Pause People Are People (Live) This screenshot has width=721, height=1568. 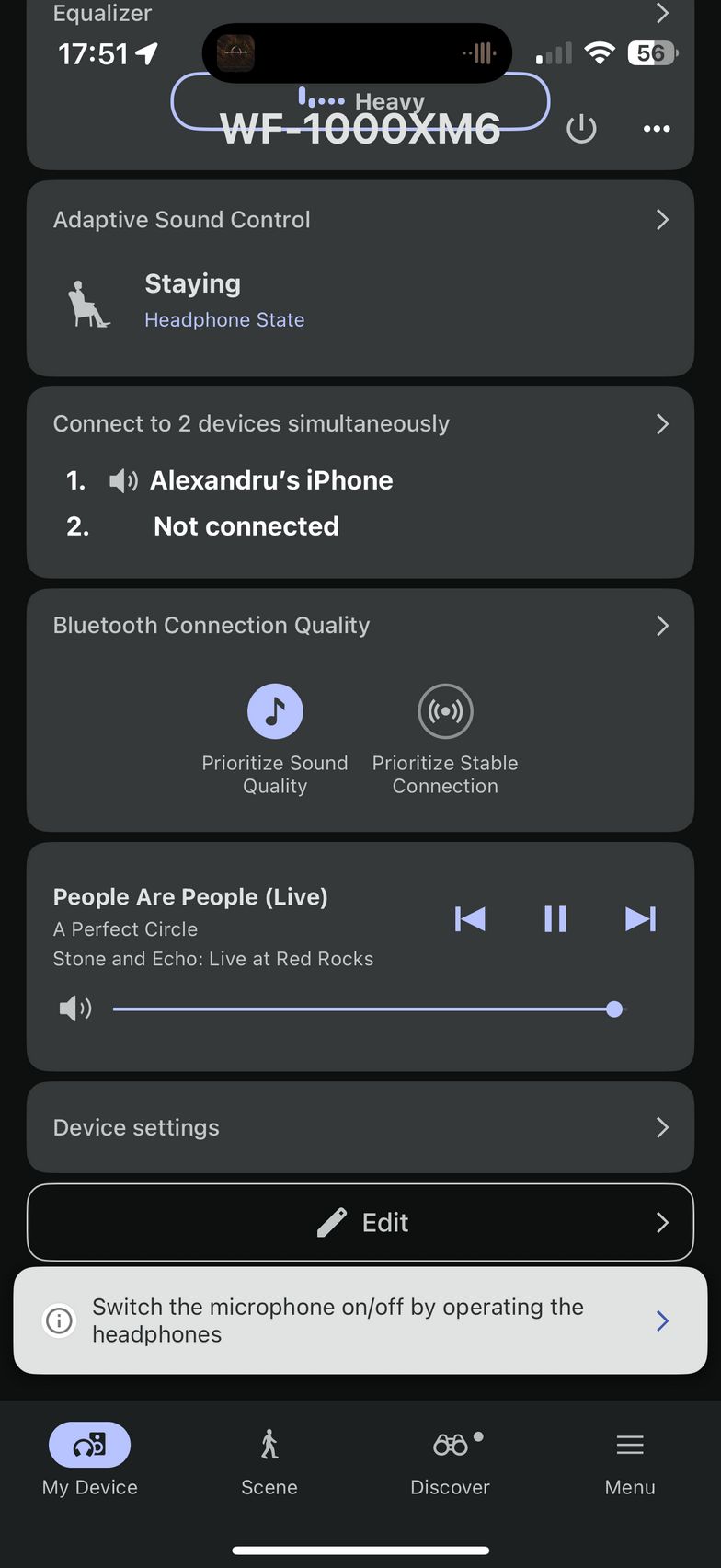(555, 918)
